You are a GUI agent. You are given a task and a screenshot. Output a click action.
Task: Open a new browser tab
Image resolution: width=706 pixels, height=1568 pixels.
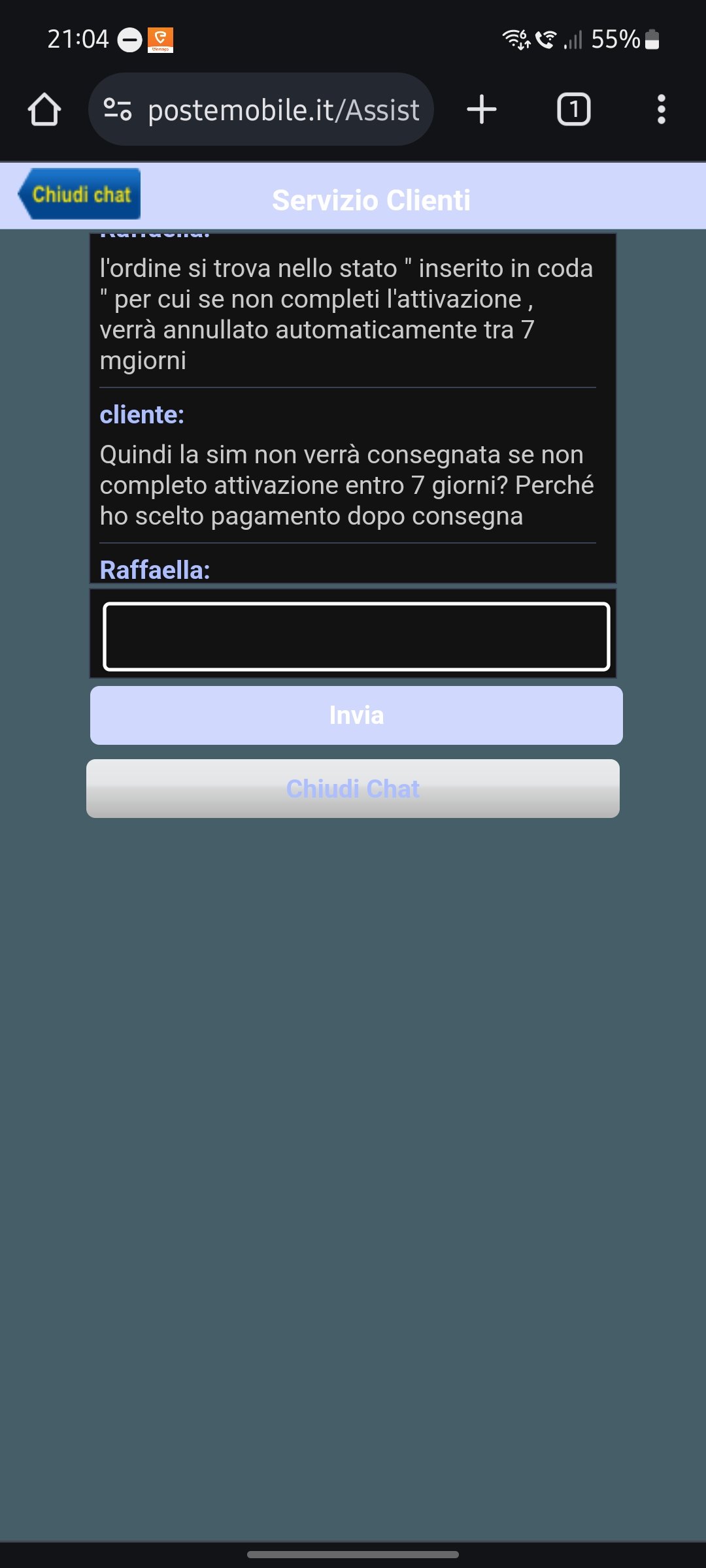(x=482, y=109)
